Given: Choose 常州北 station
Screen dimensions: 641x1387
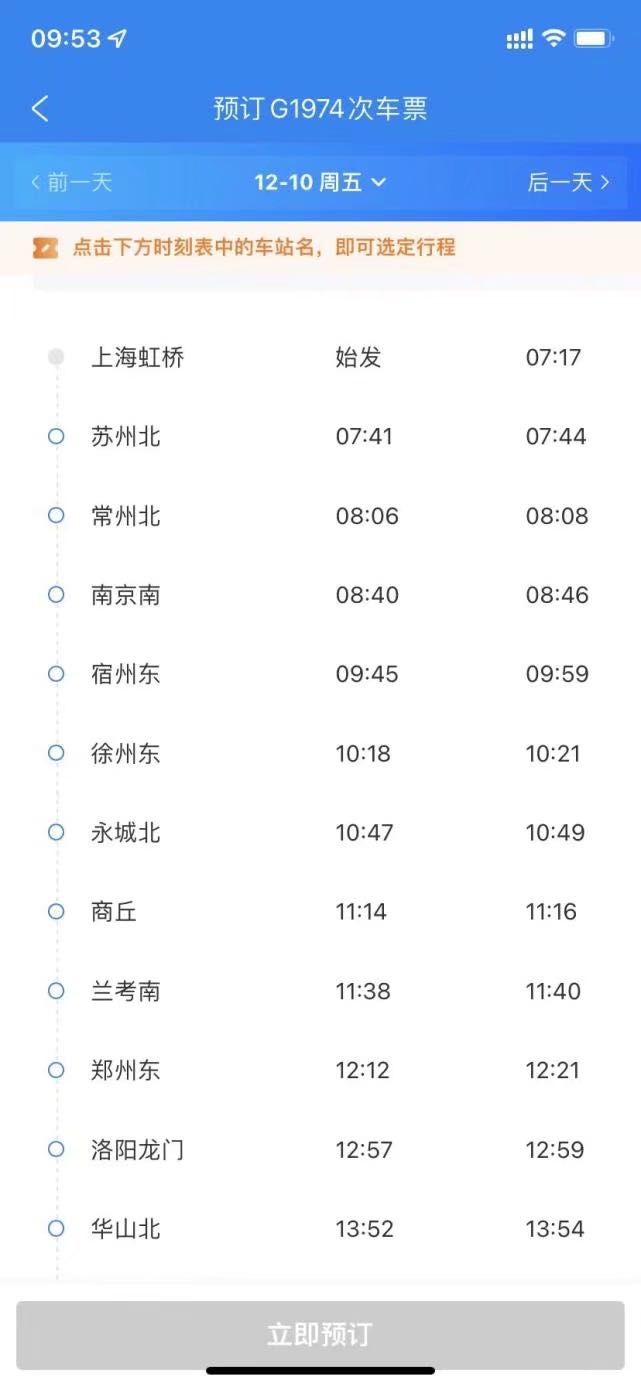Looking at the screenshot, I should (x=126, y=516).
